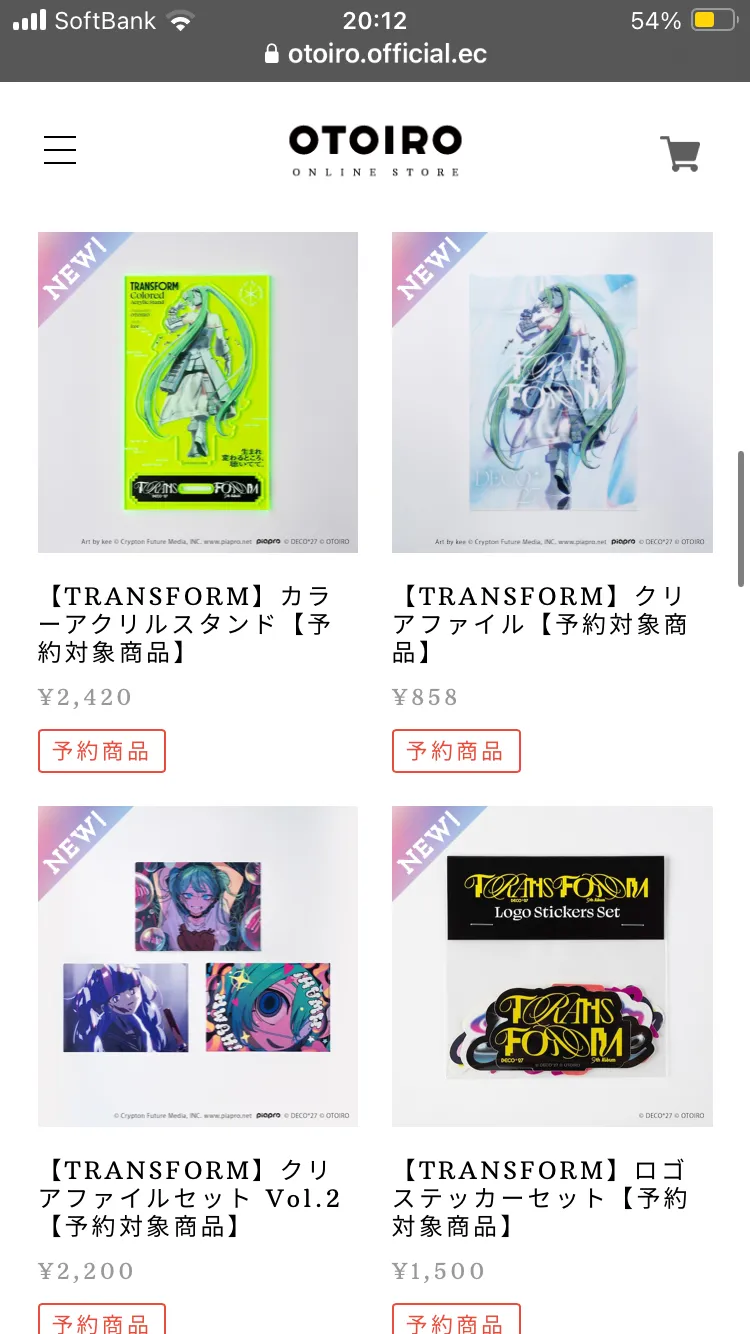Select 【TRANSFORM】クリアファイル title link
This screenshot has width=750, height=1334.
coord(540,625)
